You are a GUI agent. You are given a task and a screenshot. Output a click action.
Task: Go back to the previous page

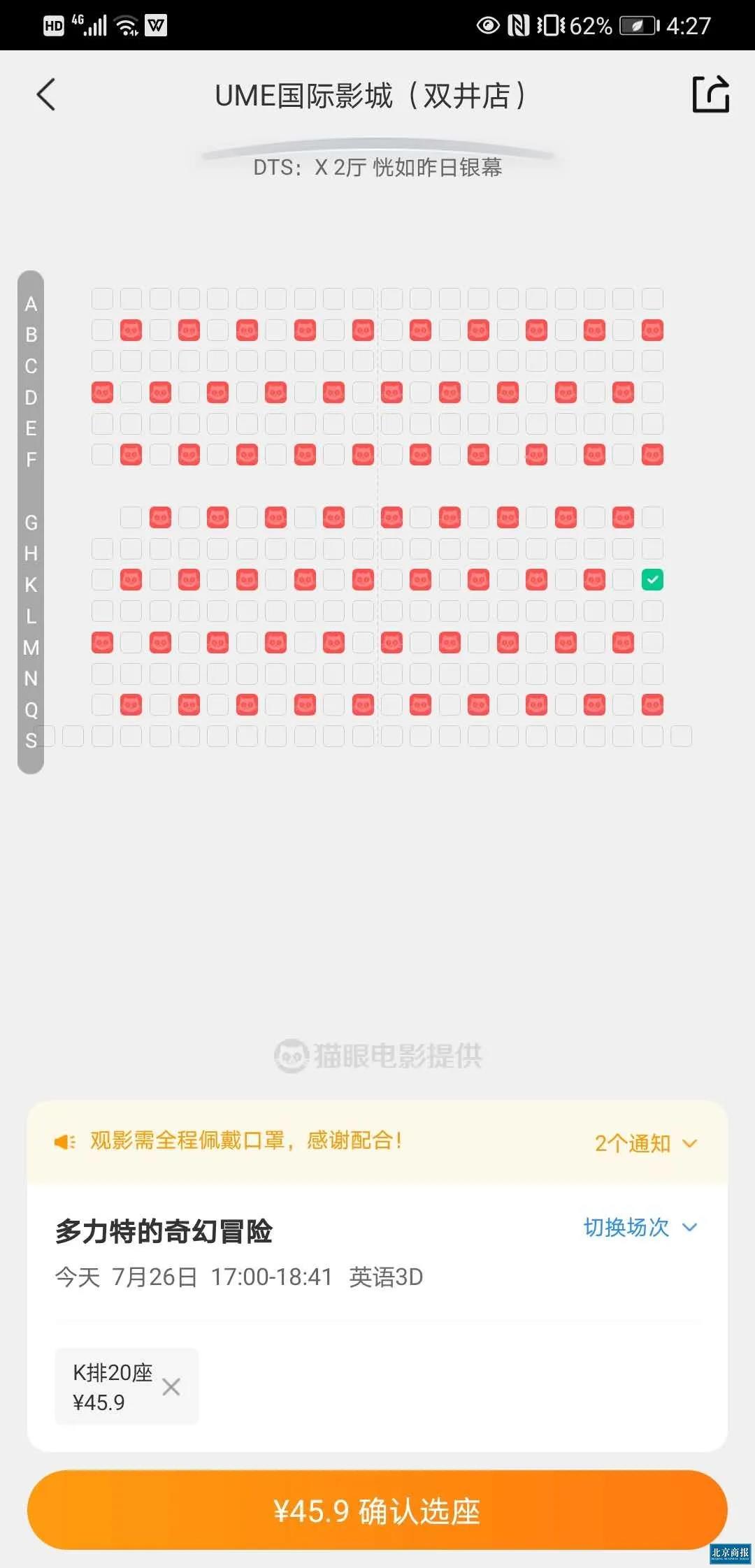(46, 95)
